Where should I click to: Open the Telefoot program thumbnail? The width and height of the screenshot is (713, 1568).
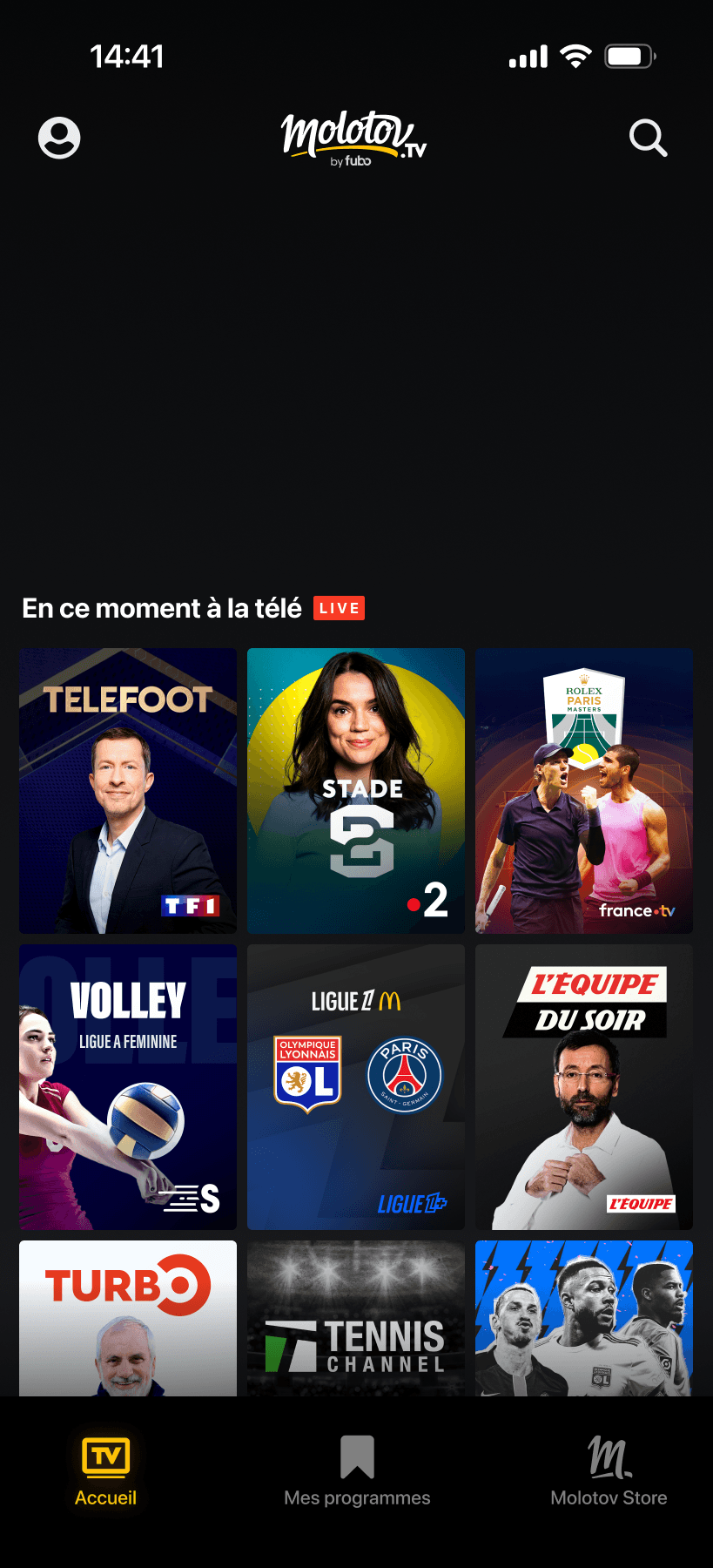click(127, 790)
